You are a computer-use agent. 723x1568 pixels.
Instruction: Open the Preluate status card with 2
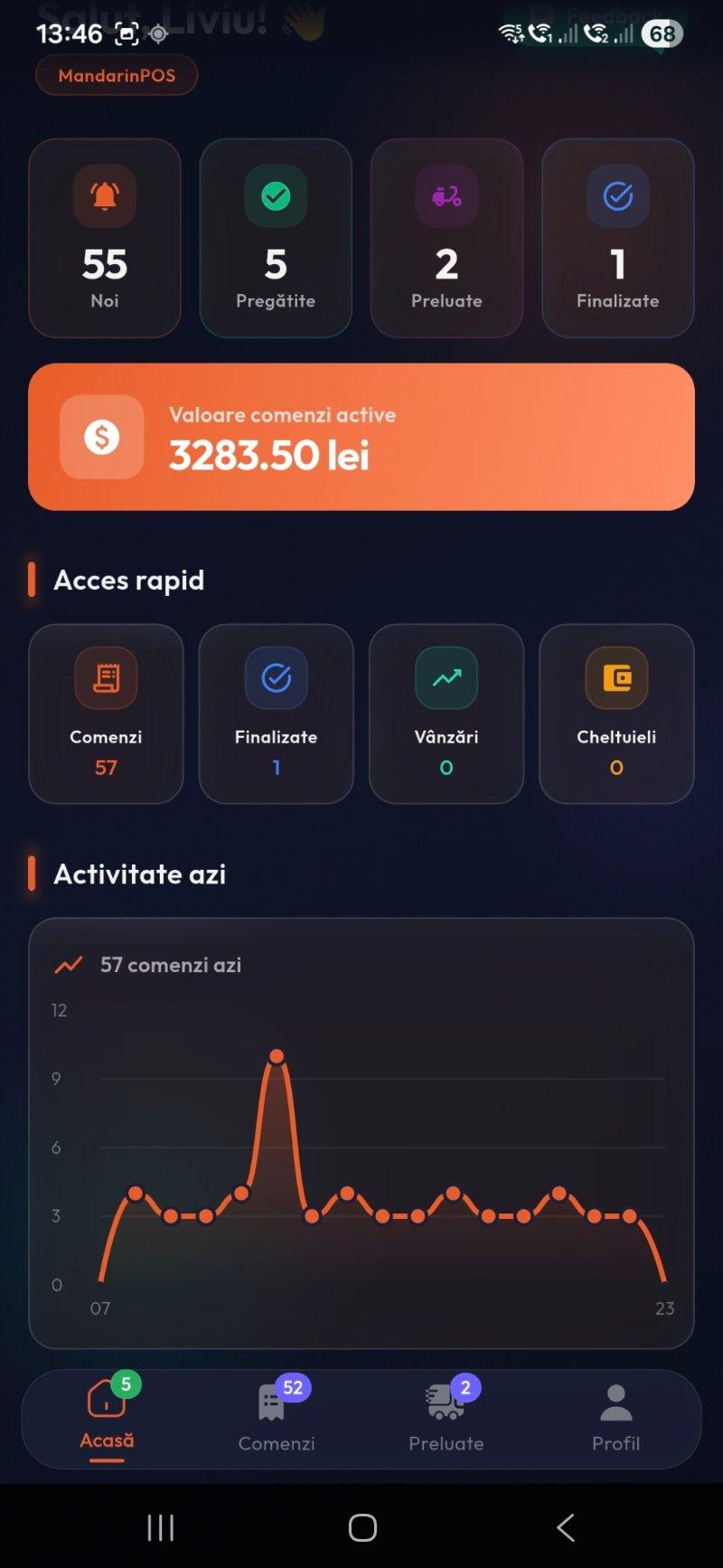(x=446, y=239)
